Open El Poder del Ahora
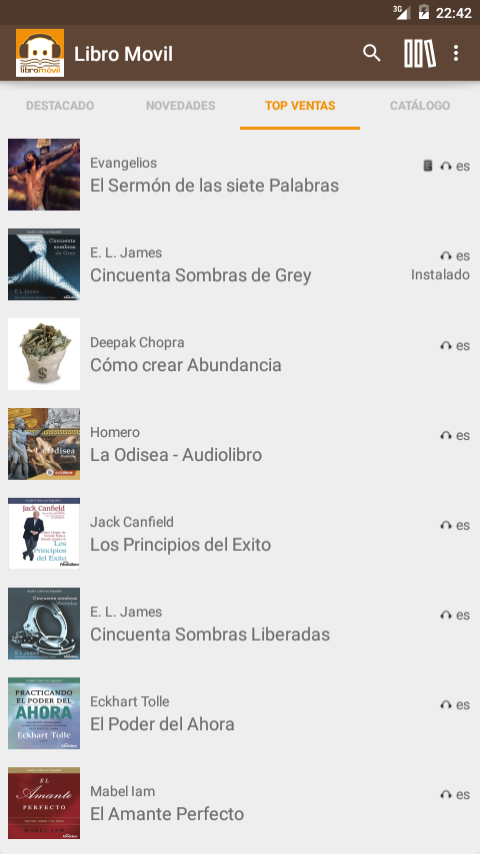Screen dimensions: 480x854 pos(240,714)
